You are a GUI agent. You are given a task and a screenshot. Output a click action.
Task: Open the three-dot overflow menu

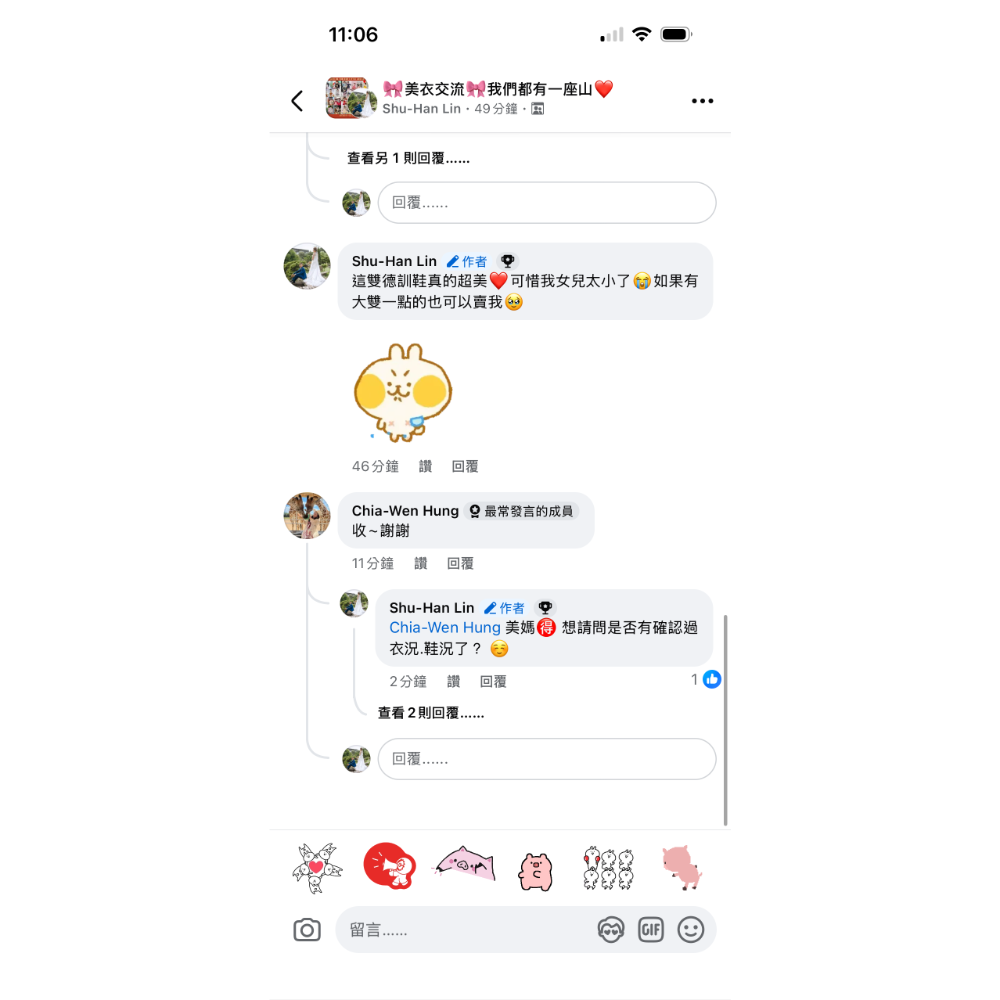702,101
